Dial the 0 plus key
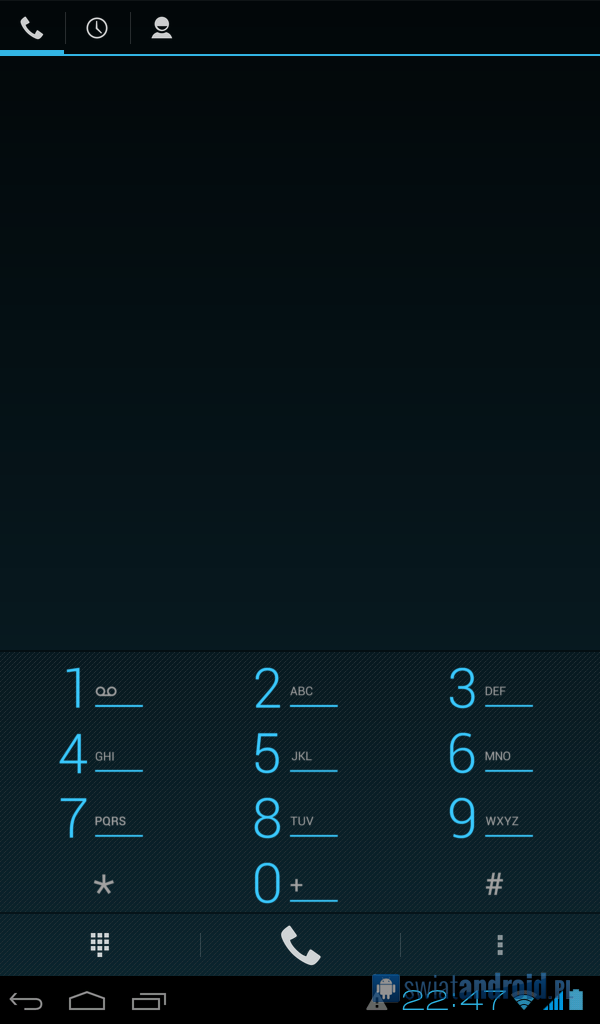600x1024 pixels. (298, 883)
